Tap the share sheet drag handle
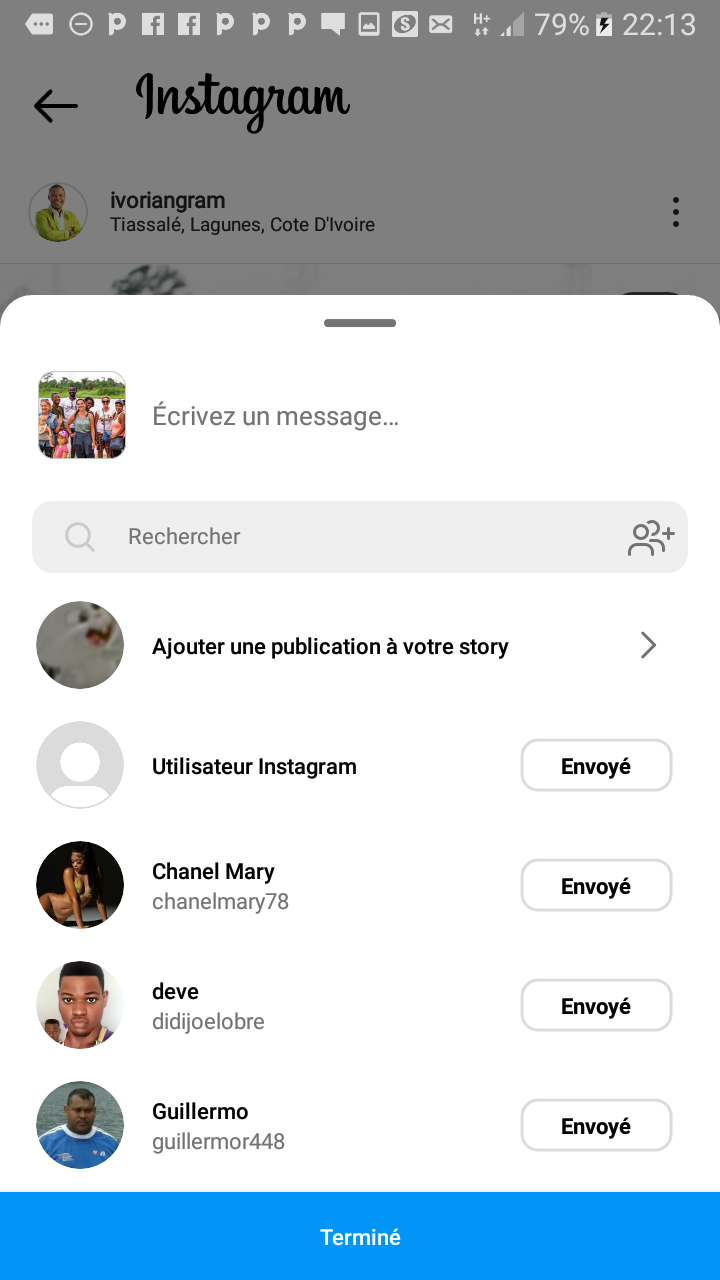Viewport: 720px width, 1280px height. point(360,323)
